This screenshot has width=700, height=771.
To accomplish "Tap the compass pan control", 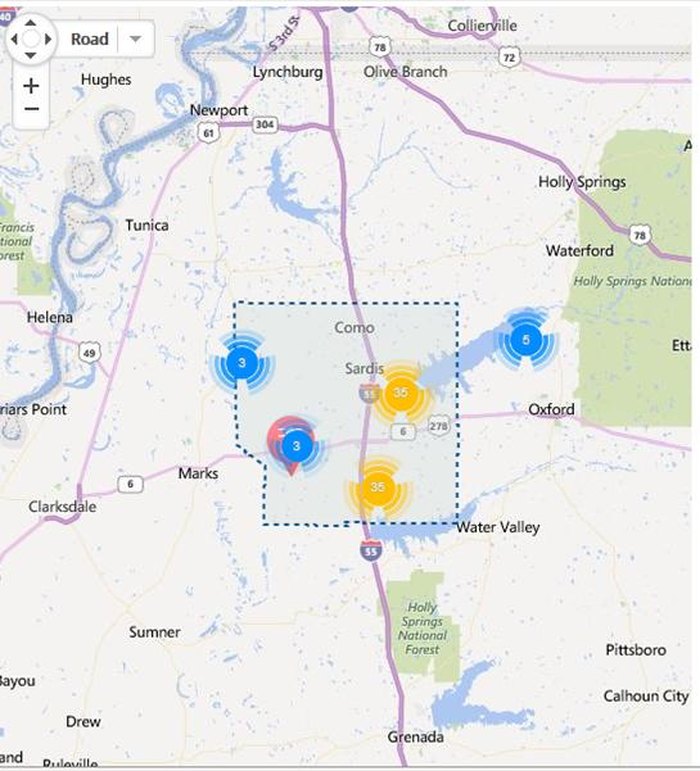I will tap(31, 38).
